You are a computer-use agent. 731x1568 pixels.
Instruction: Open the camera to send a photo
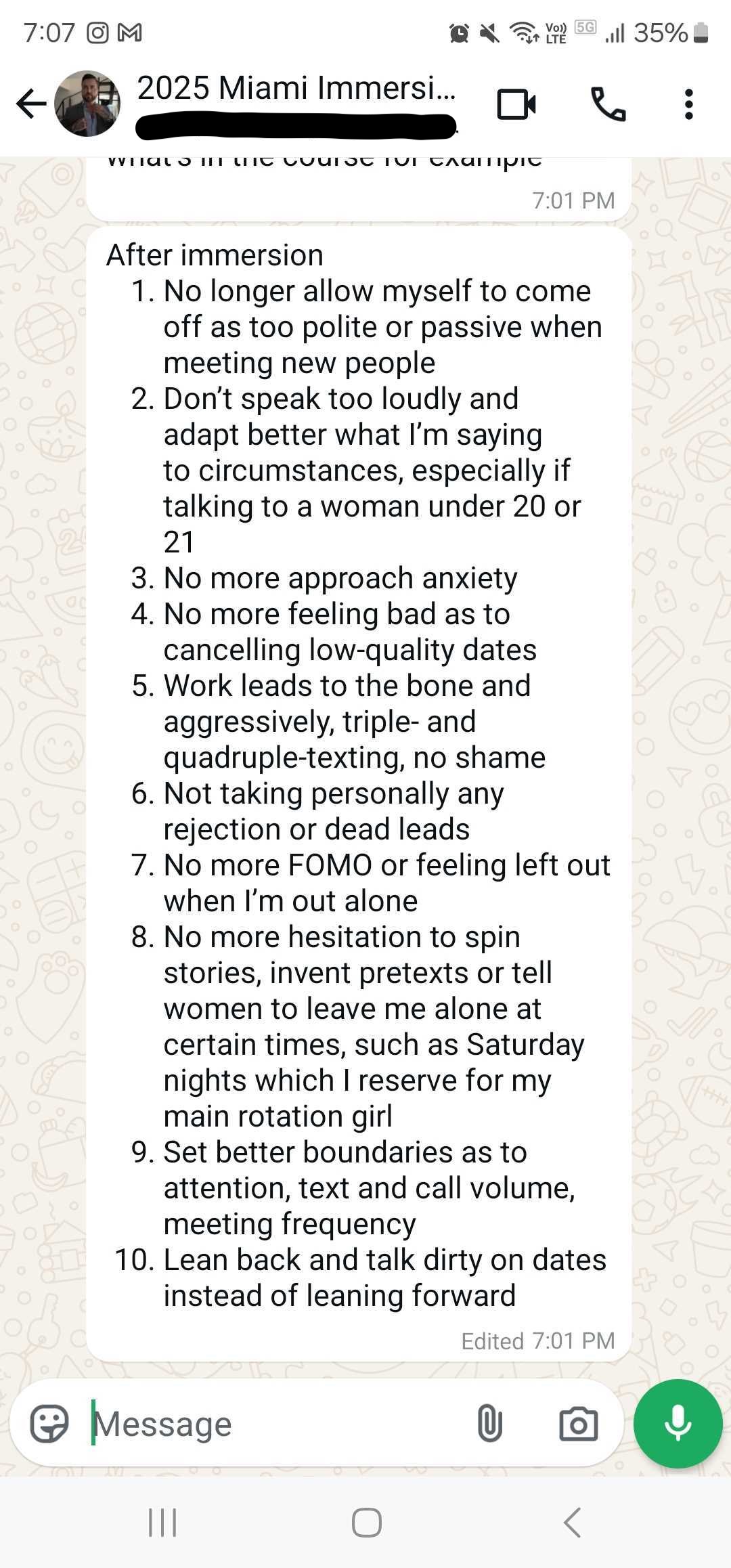[x=578, y=1424]
